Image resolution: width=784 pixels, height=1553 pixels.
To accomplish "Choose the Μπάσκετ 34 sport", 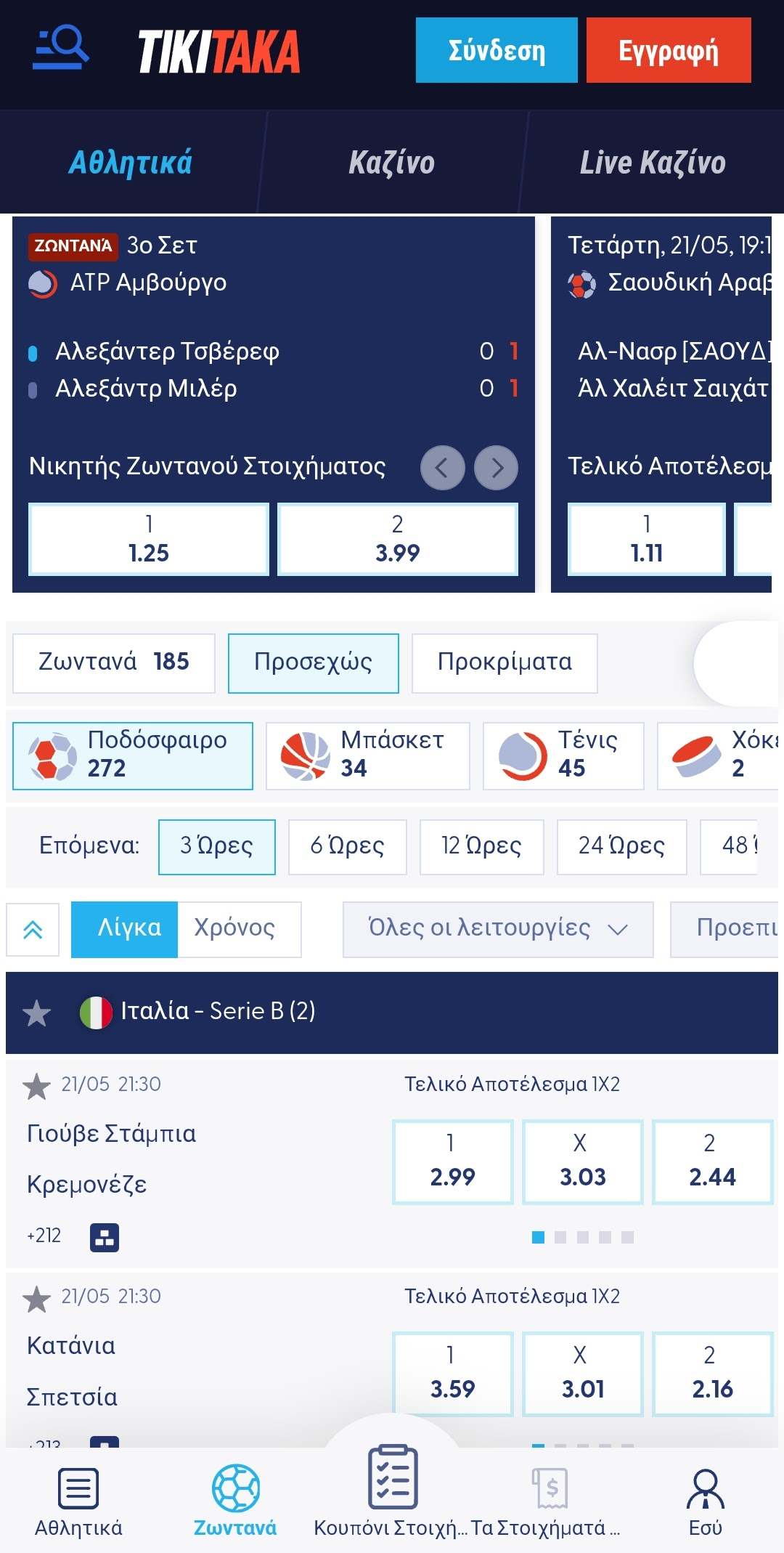I will pos(368,755).
